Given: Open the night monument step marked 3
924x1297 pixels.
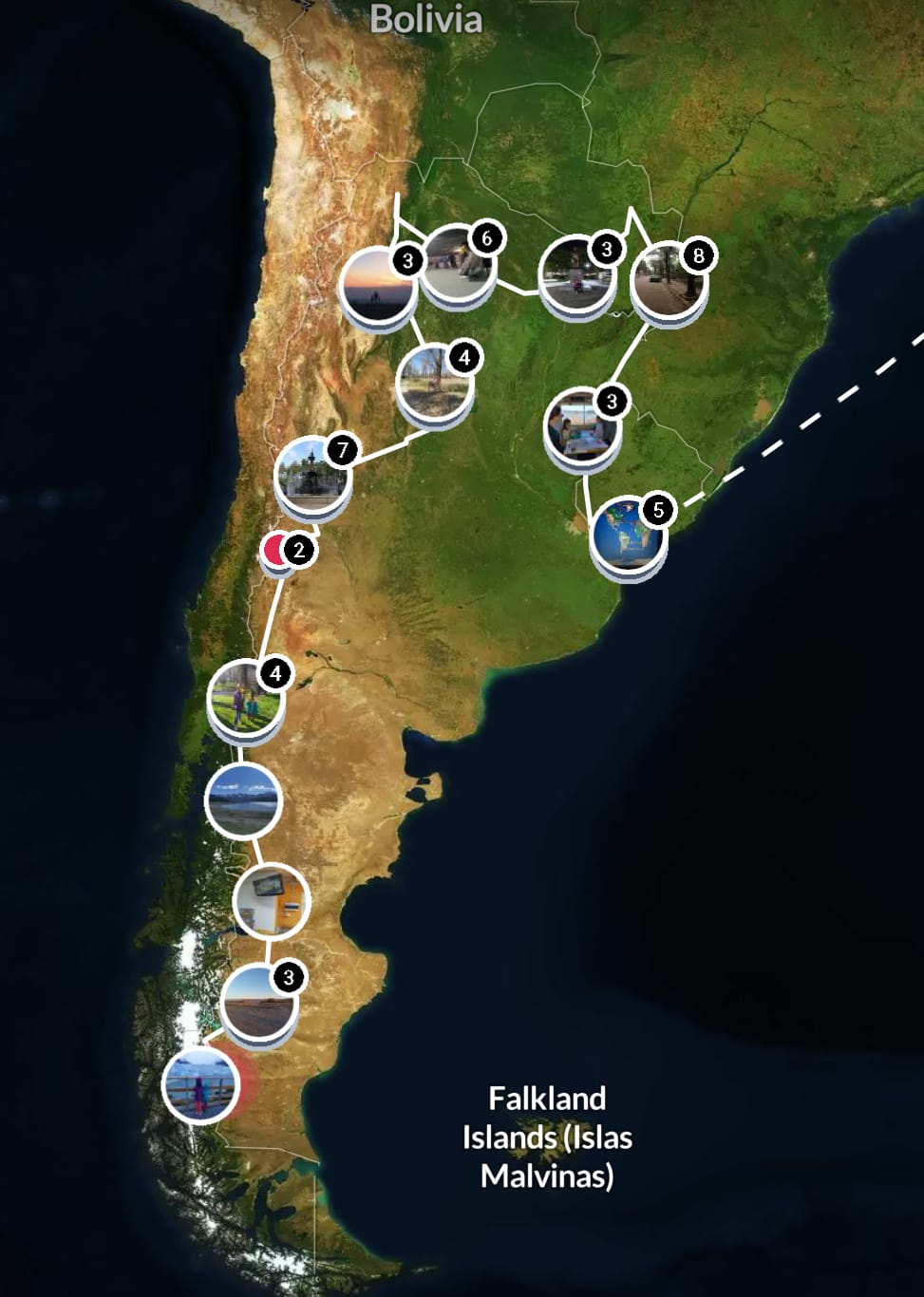Looking at the screenshot, I should point(575,275).
